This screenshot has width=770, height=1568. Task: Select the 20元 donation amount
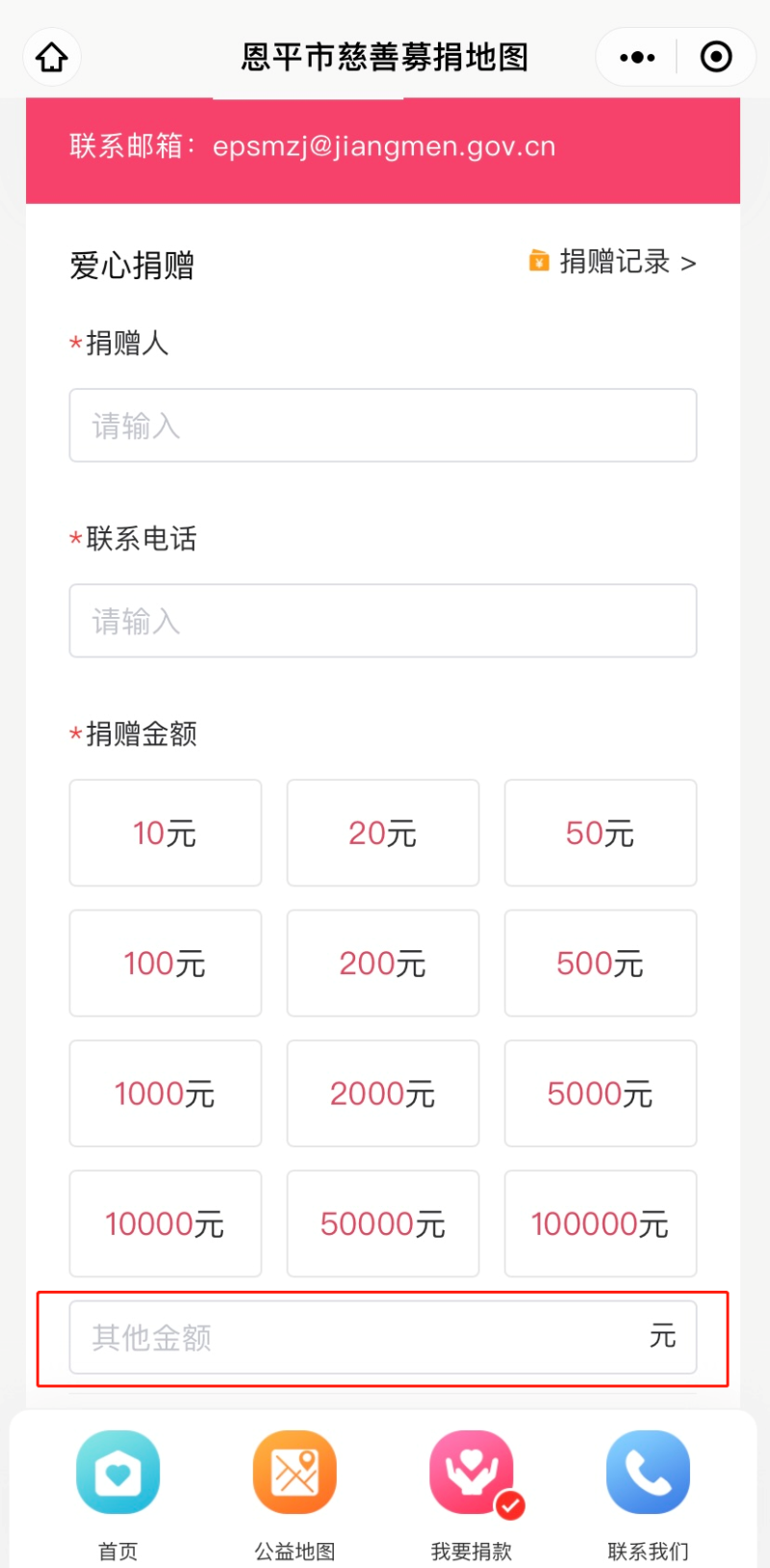pyautogui.click(x=382, y=833)
